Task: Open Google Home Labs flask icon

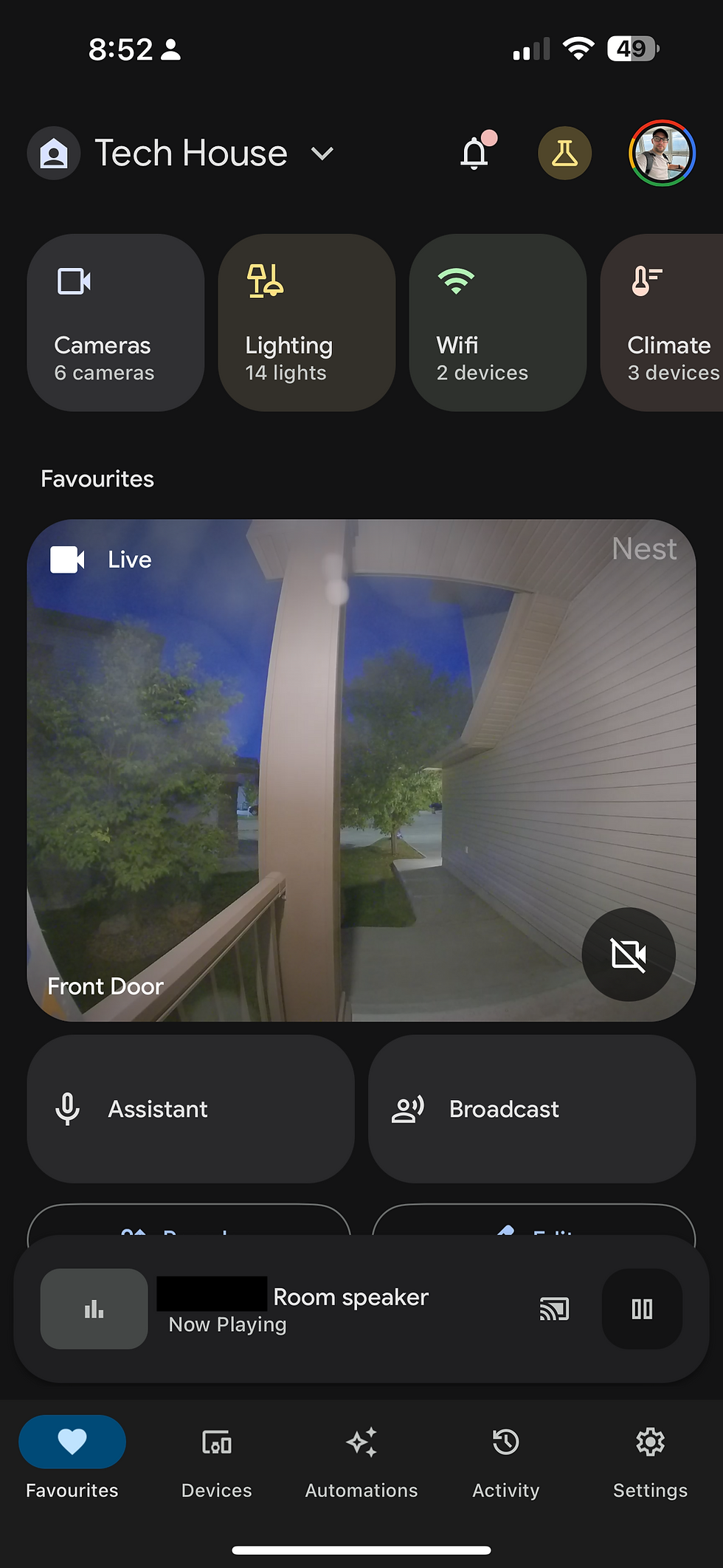Action: (x=565, y=153)
